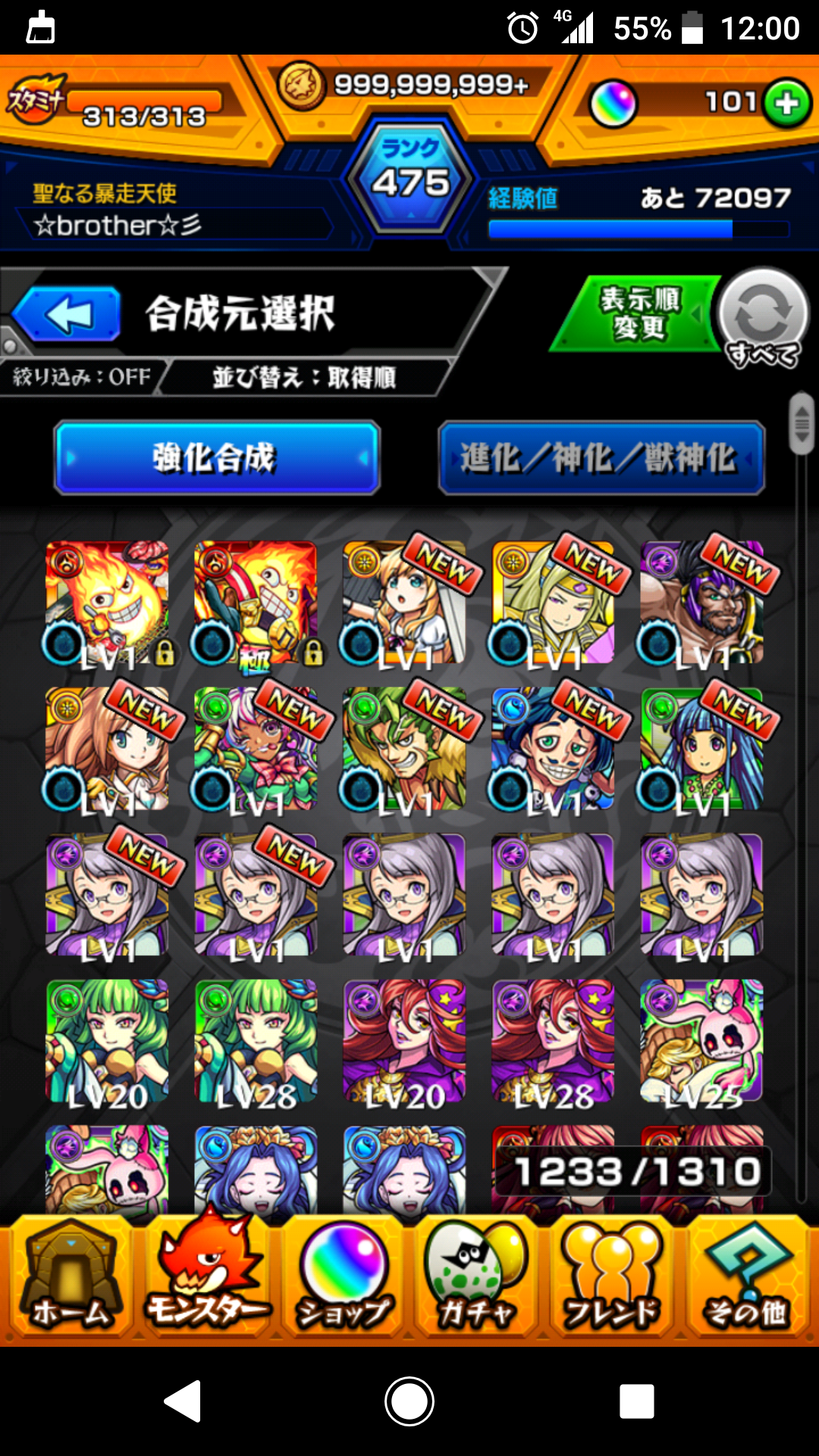Switch to 進化／神化／獣神化 mode
Viewport: 819px width, 1456px height.
tap(603, 459)
